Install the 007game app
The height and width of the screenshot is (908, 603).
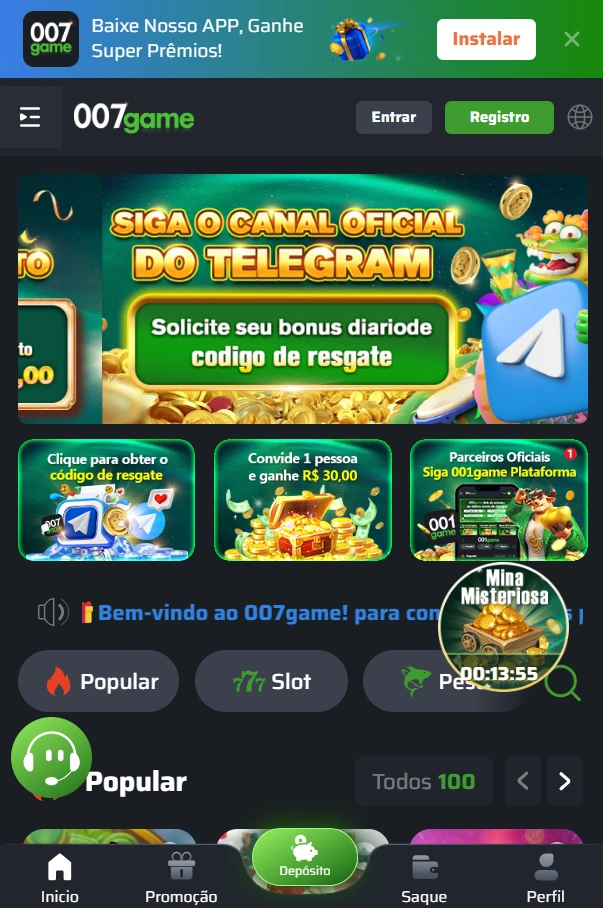tap(486, 40)
